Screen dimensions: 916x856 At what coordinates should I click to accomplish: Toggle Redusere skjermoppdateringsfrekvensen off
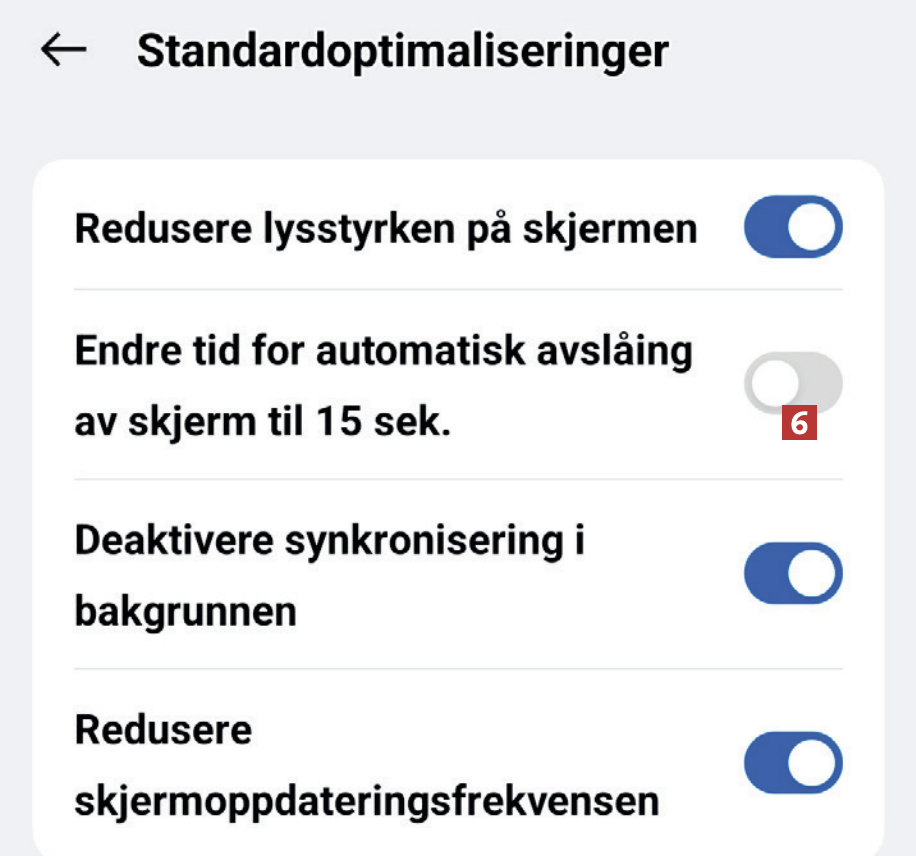[793, 763]
